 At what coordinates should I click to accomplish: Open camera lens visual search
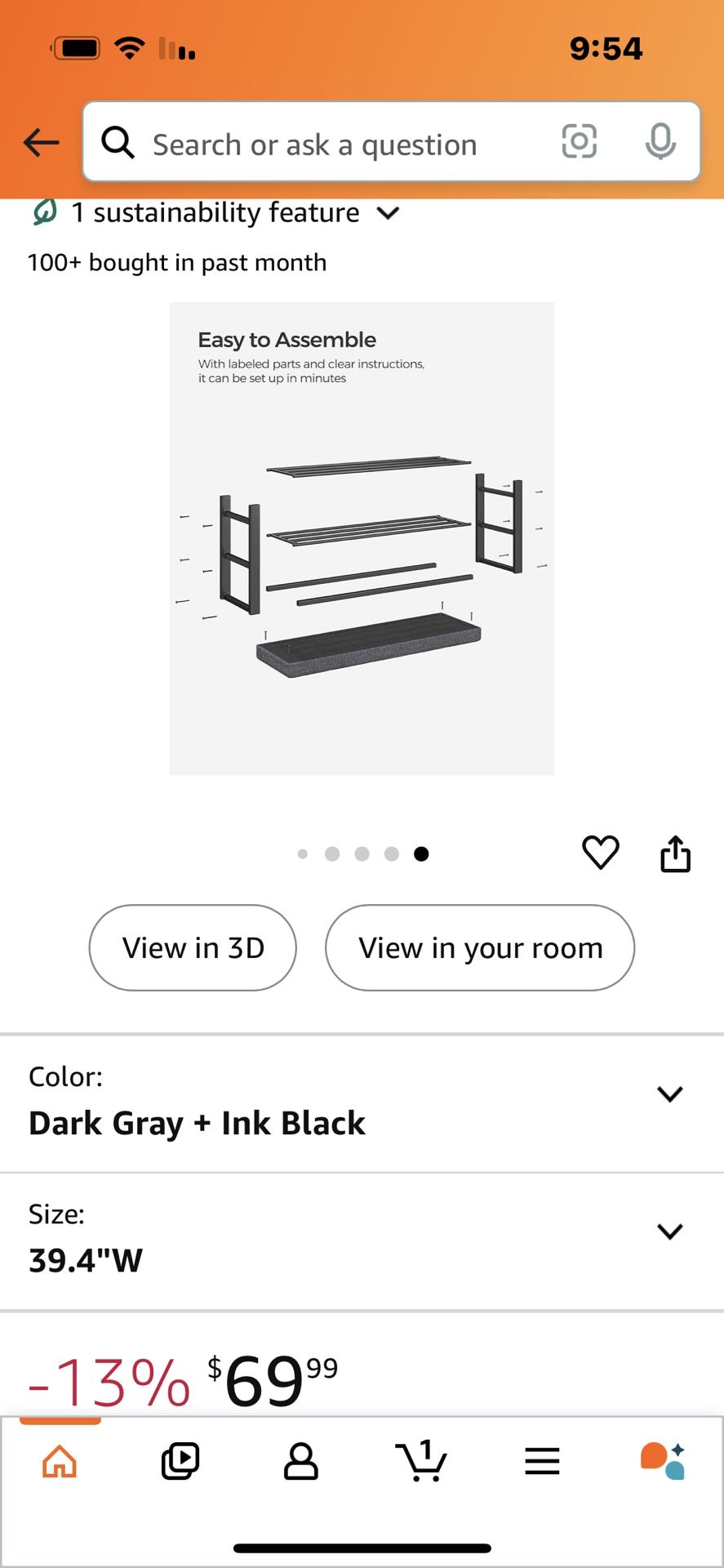point(579,141)
